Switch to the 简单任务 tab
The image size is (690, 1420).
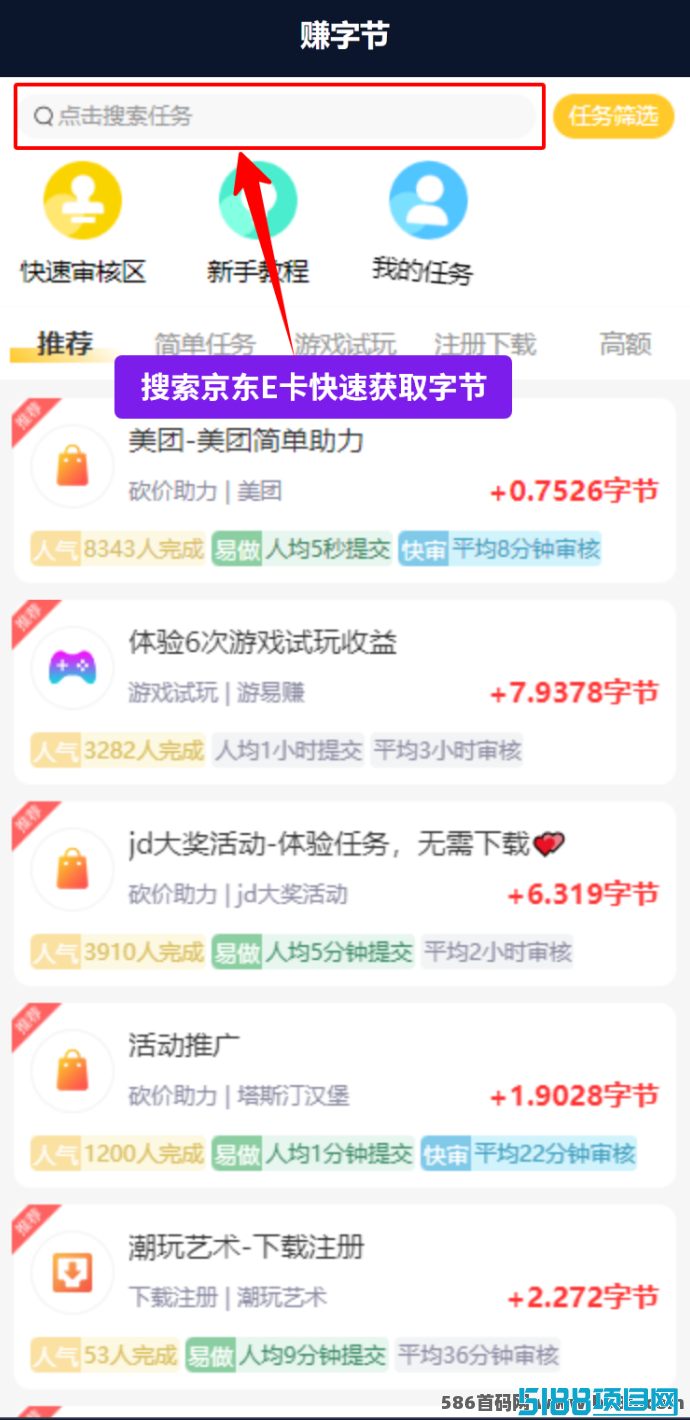pyautogui.click(x=205, y=344)
